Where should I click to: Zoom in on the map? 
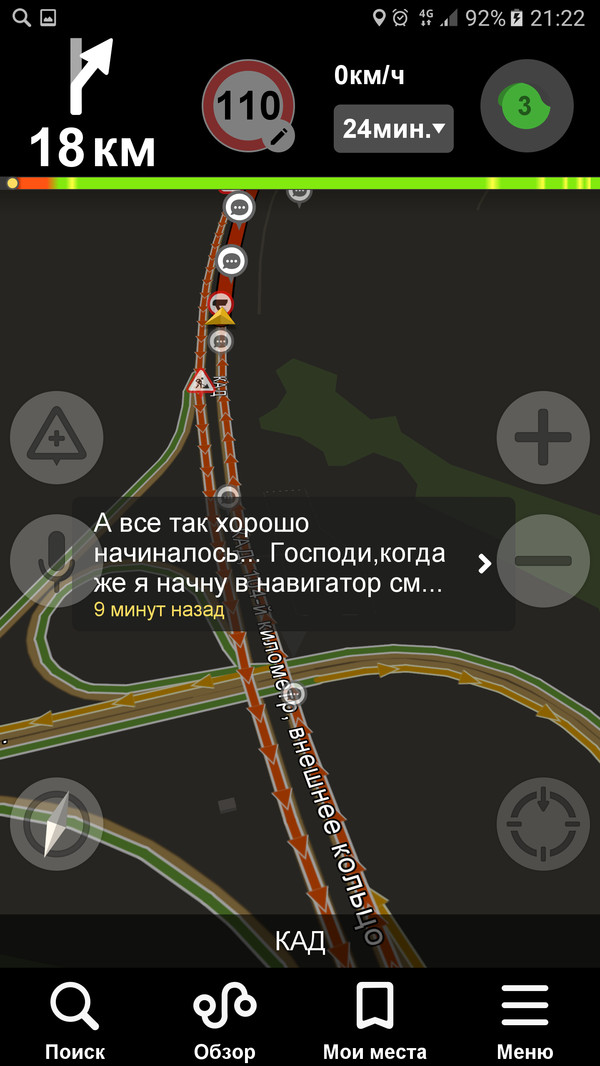[543, 438]
